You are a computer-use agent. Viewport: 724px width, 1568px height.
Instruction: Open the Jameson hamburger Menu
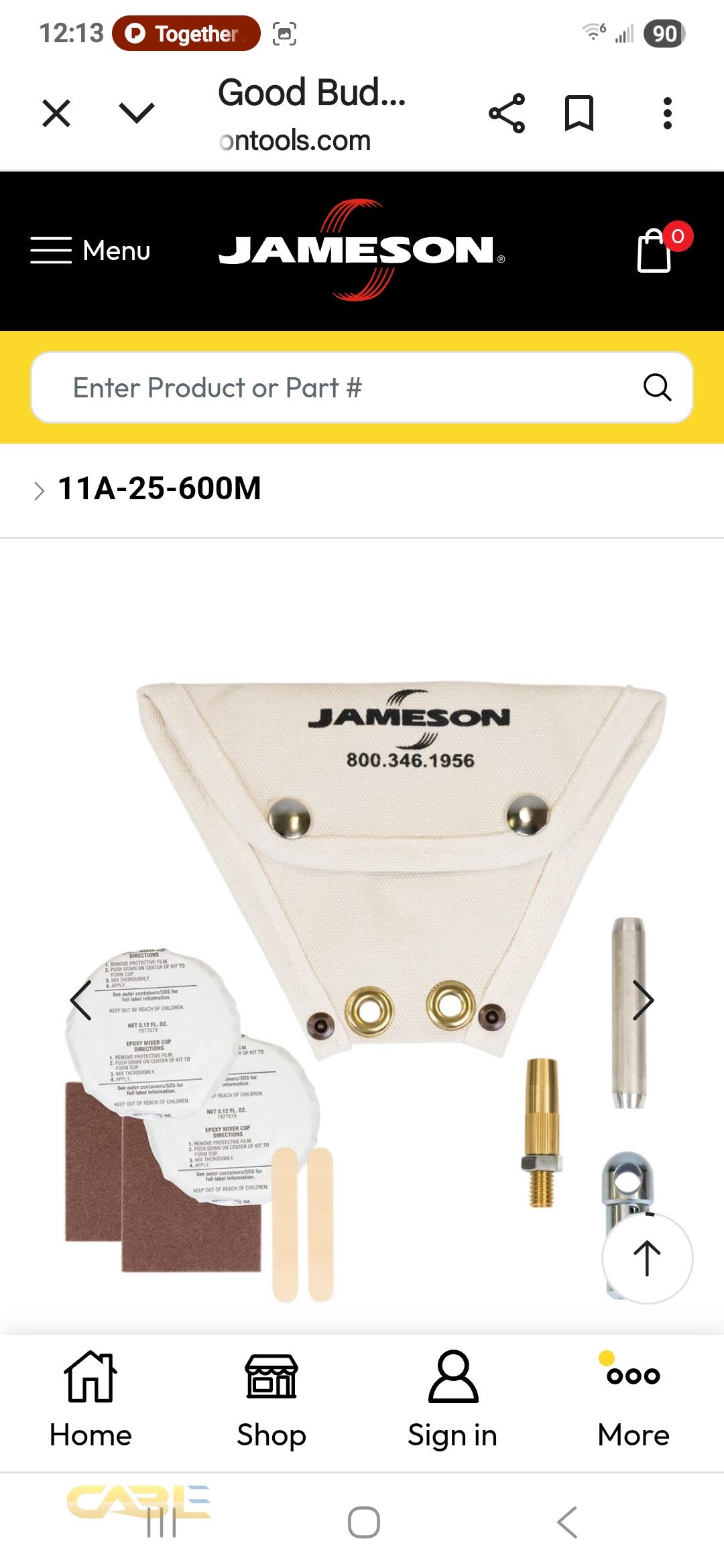(x=90, y=251)
